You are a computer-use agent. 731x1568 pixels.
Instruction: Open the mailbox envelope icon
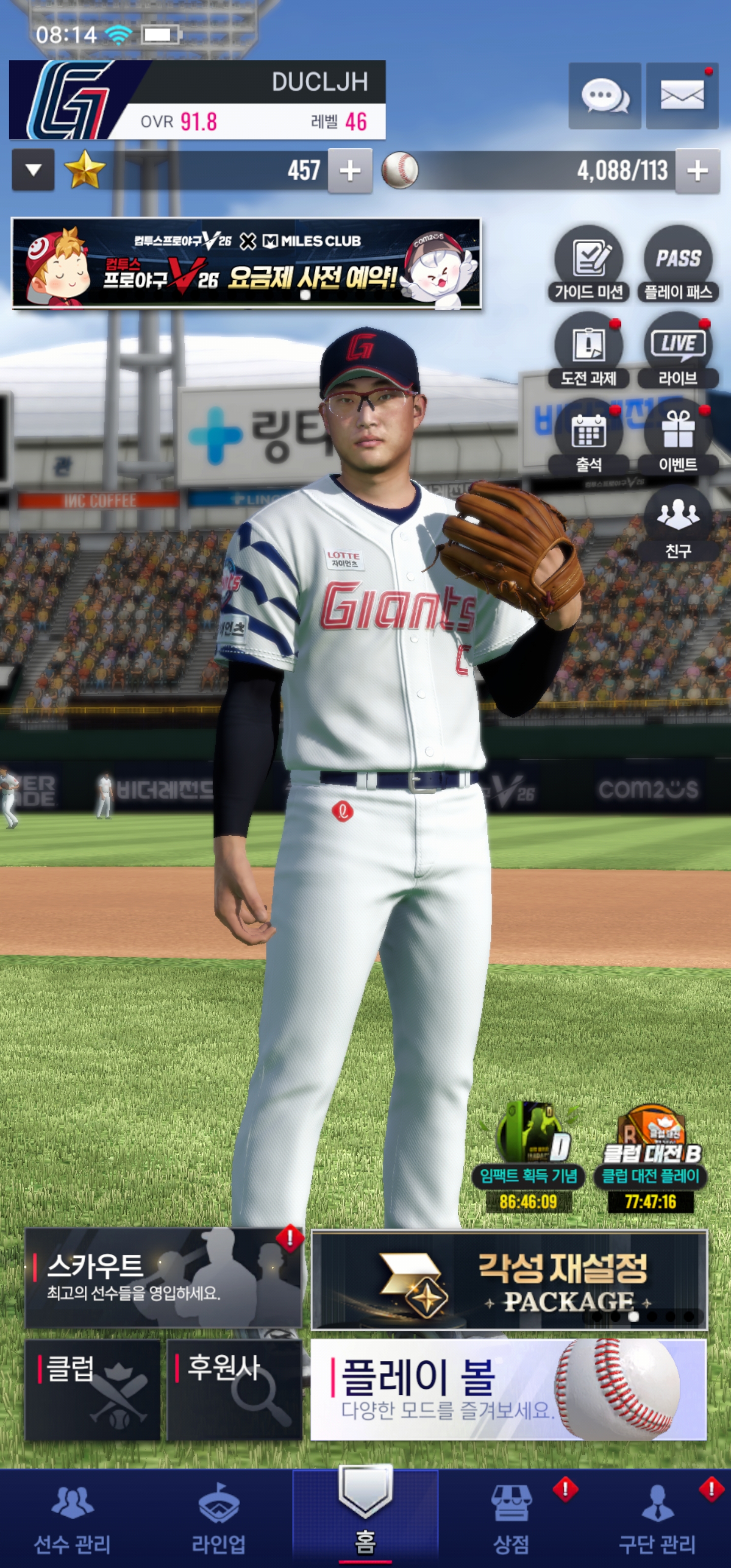(682, 96)
